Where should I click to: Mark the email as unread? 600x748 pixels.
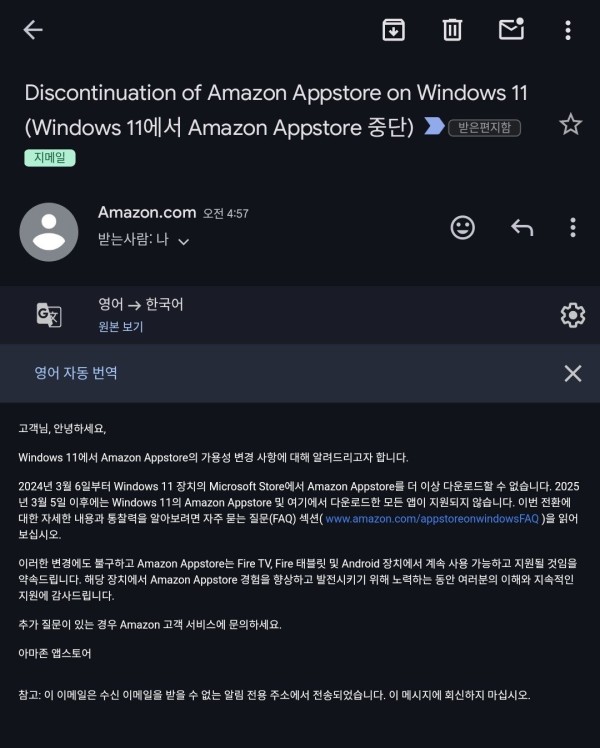(x=511, y=30)
